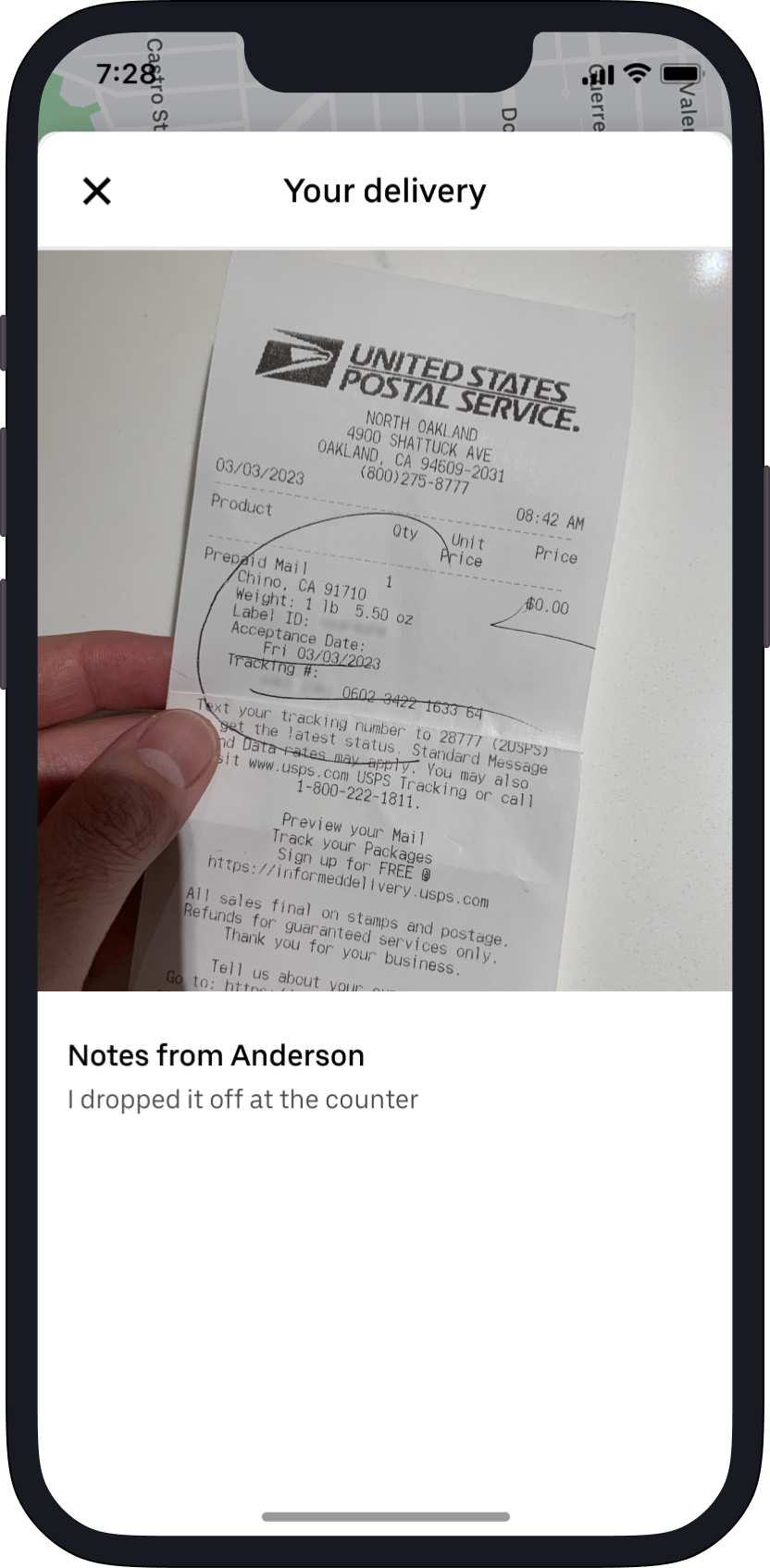770x1568 pixels.
Task: Tap the Your delivery title
Action: point(385,191)
